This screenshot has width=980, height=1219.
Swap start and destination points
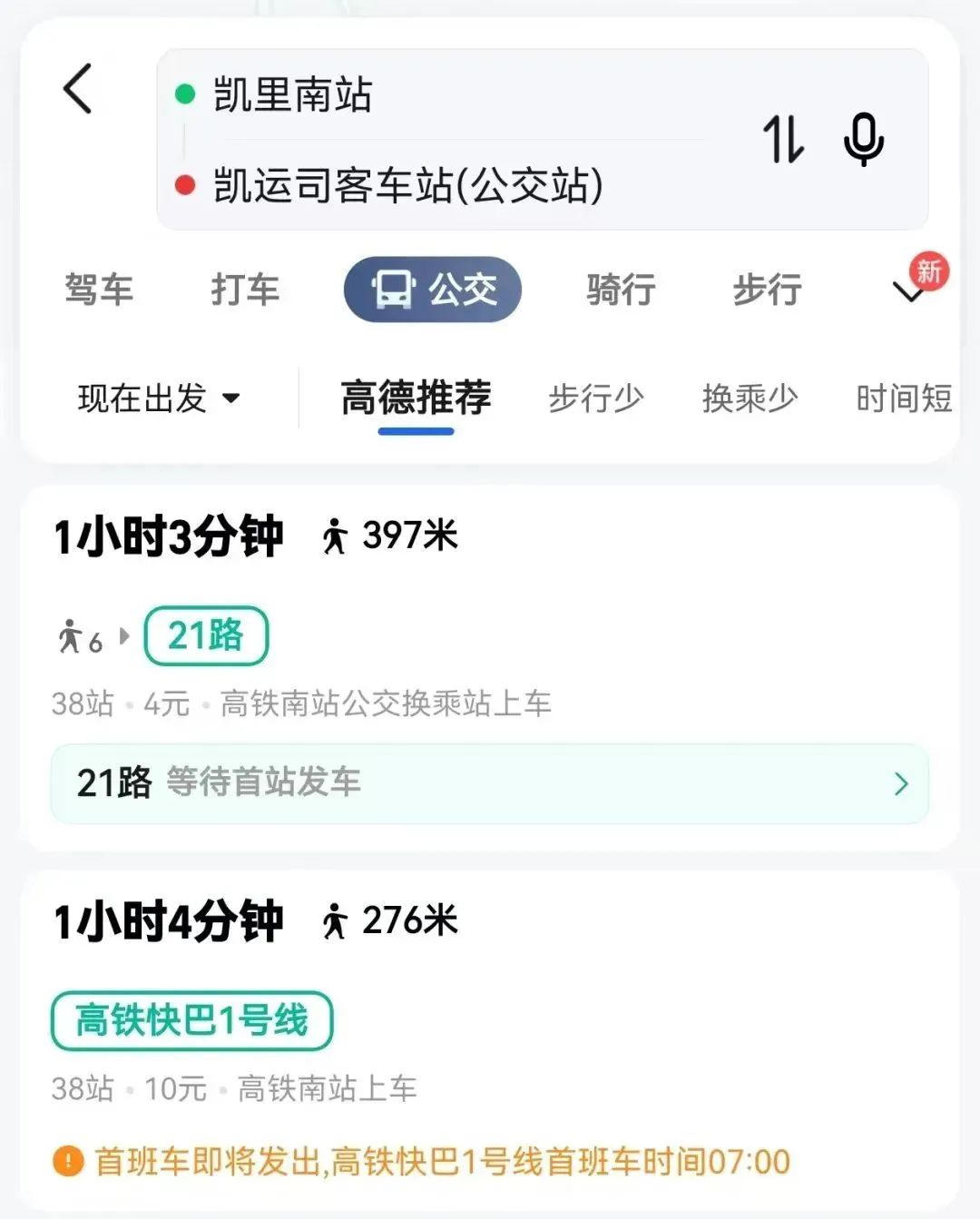click(x=783, y=140)
